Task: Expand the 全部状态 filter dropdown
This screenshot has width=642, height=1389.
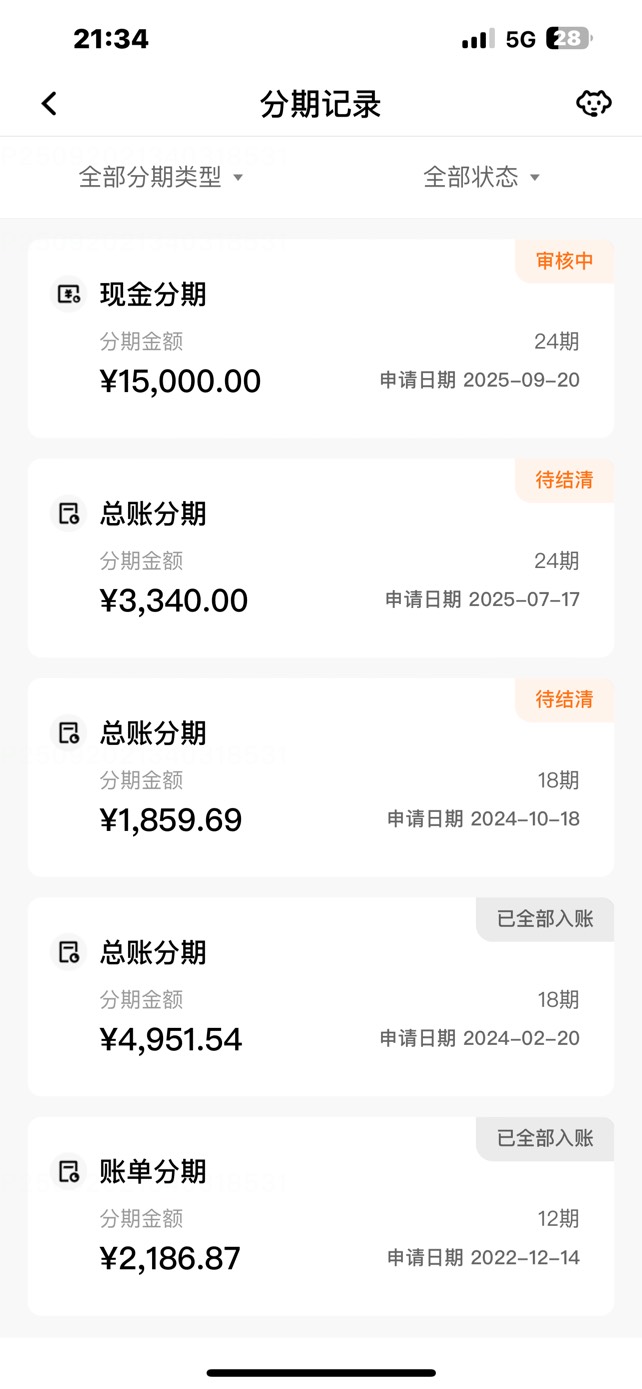Action: (x=482, y=178)
